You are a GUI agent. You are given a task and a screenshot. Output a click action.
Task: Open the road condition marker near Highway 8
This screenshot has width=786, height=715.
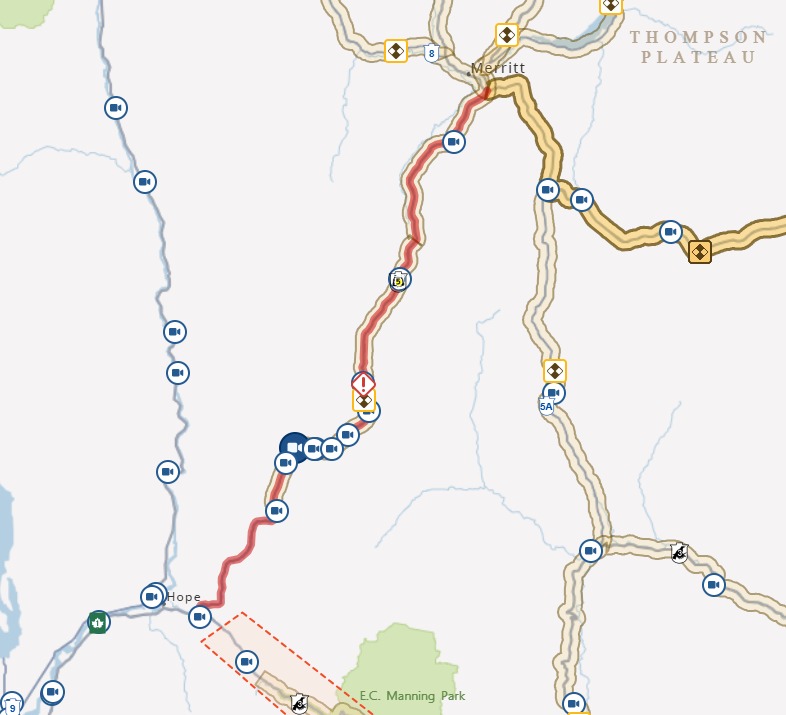click(x=396, y=51)
